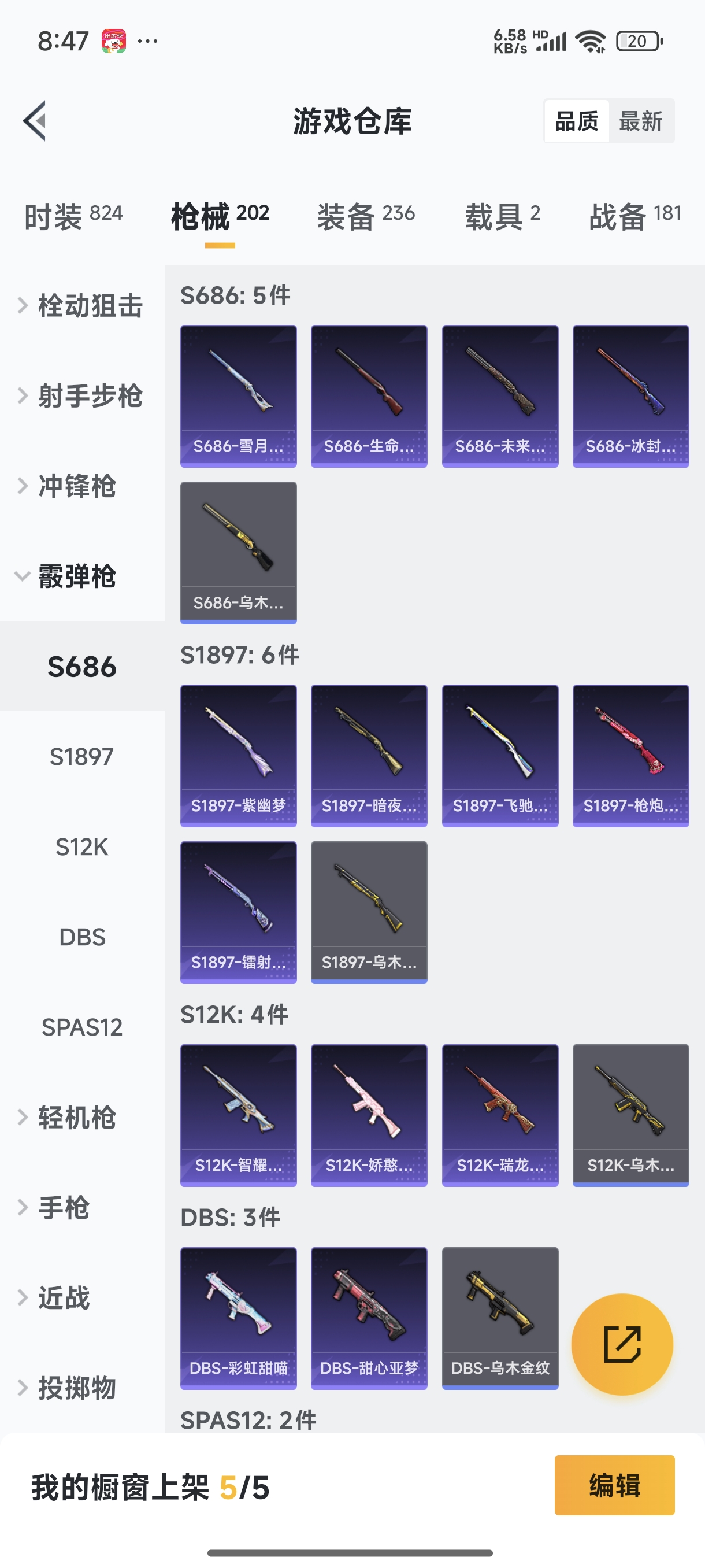This screenshot has height=1568, width=705.
Task: Expand the 射手步枪 category
Action: (x=82, y=395)
